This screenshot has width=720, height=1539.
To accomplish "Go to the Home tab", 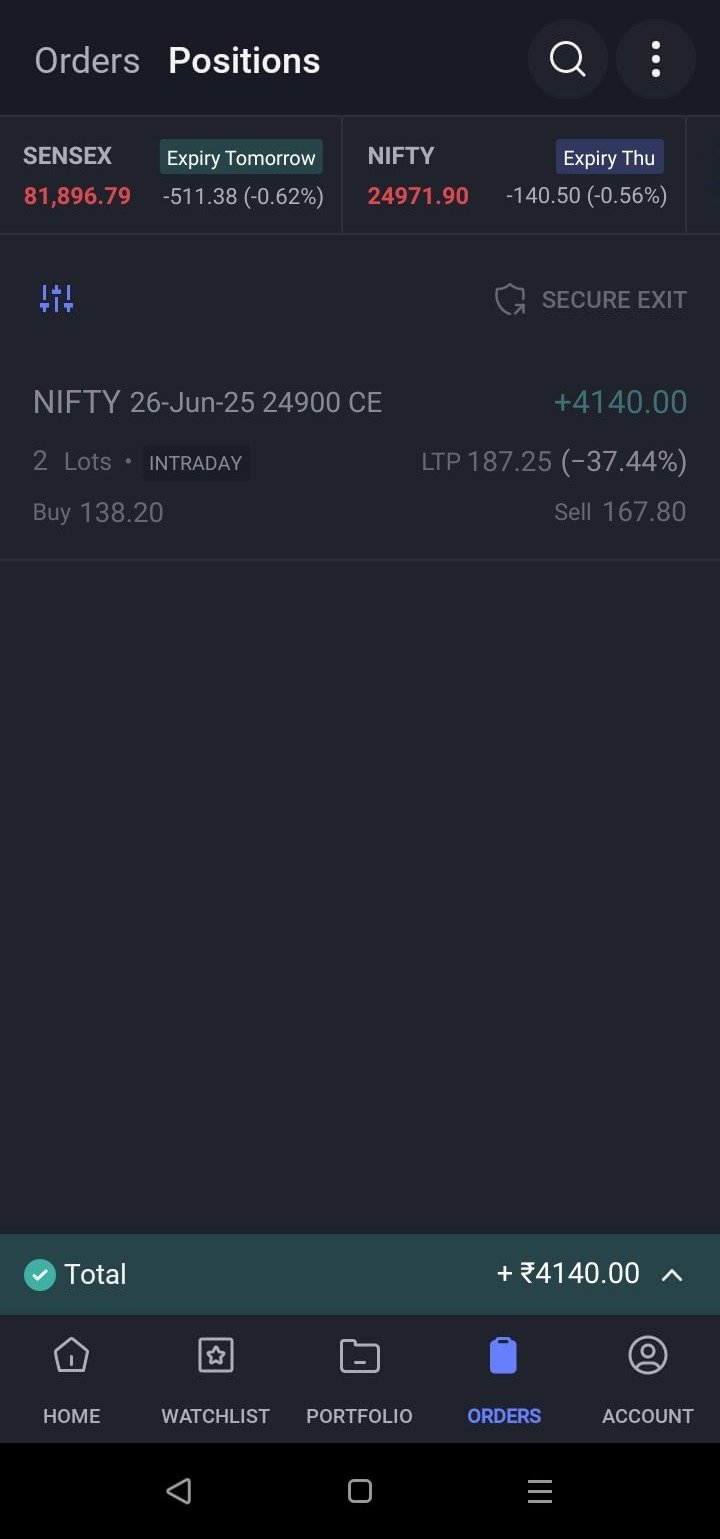I will pyautogui.click(x=71, y=1380).
